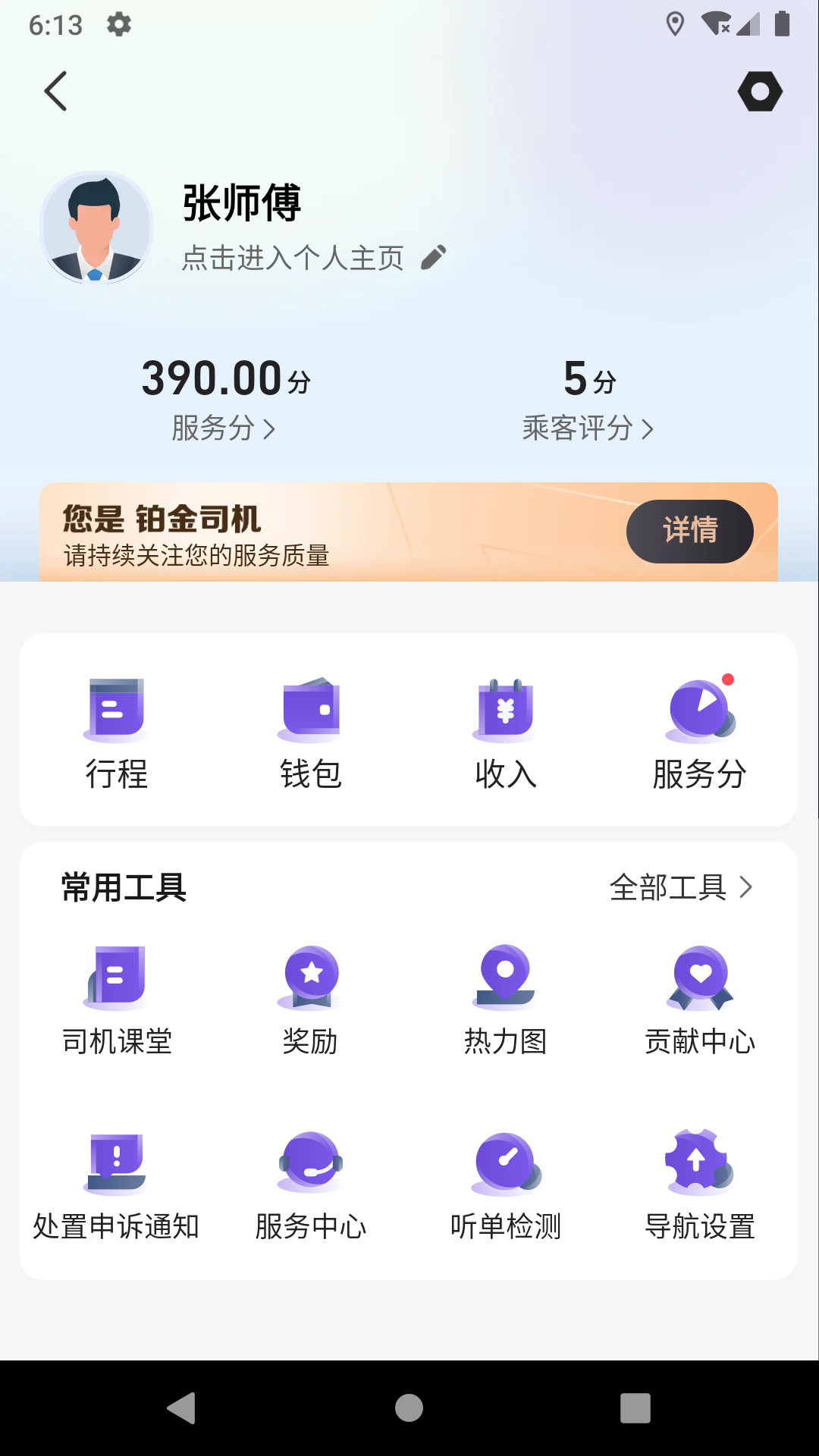Open the 乘客评分 rating page

coord(588,428)
